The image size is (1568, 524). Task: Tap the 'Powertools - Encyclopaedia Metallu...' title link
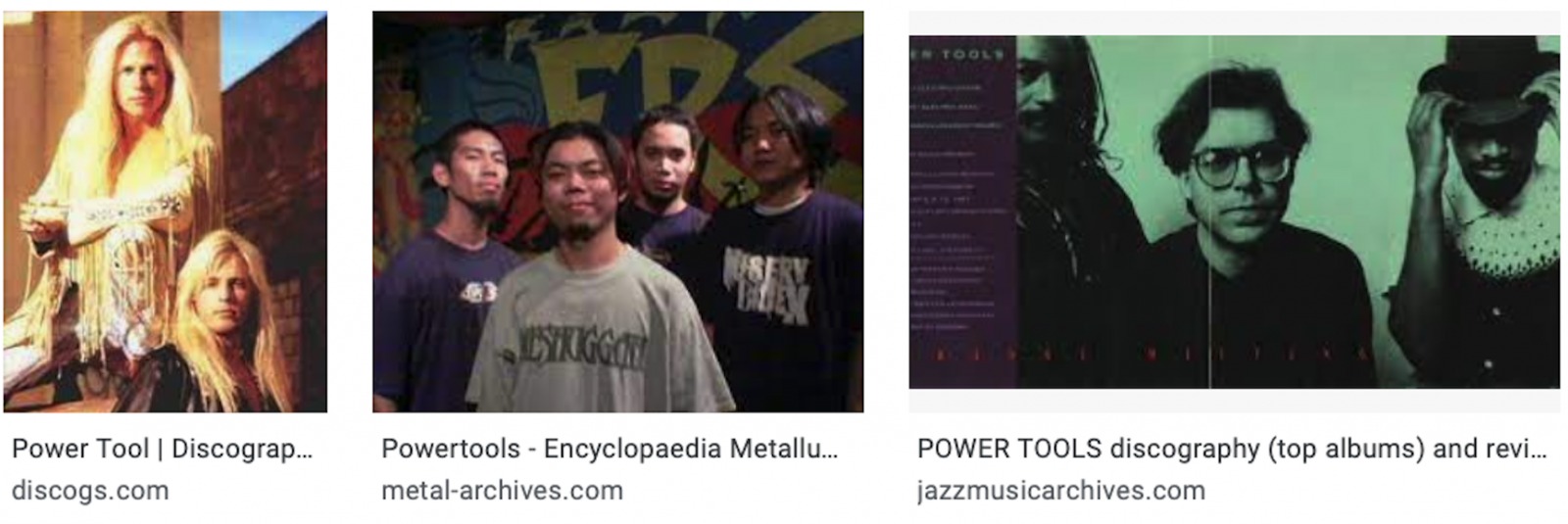[x=609, y=449]
